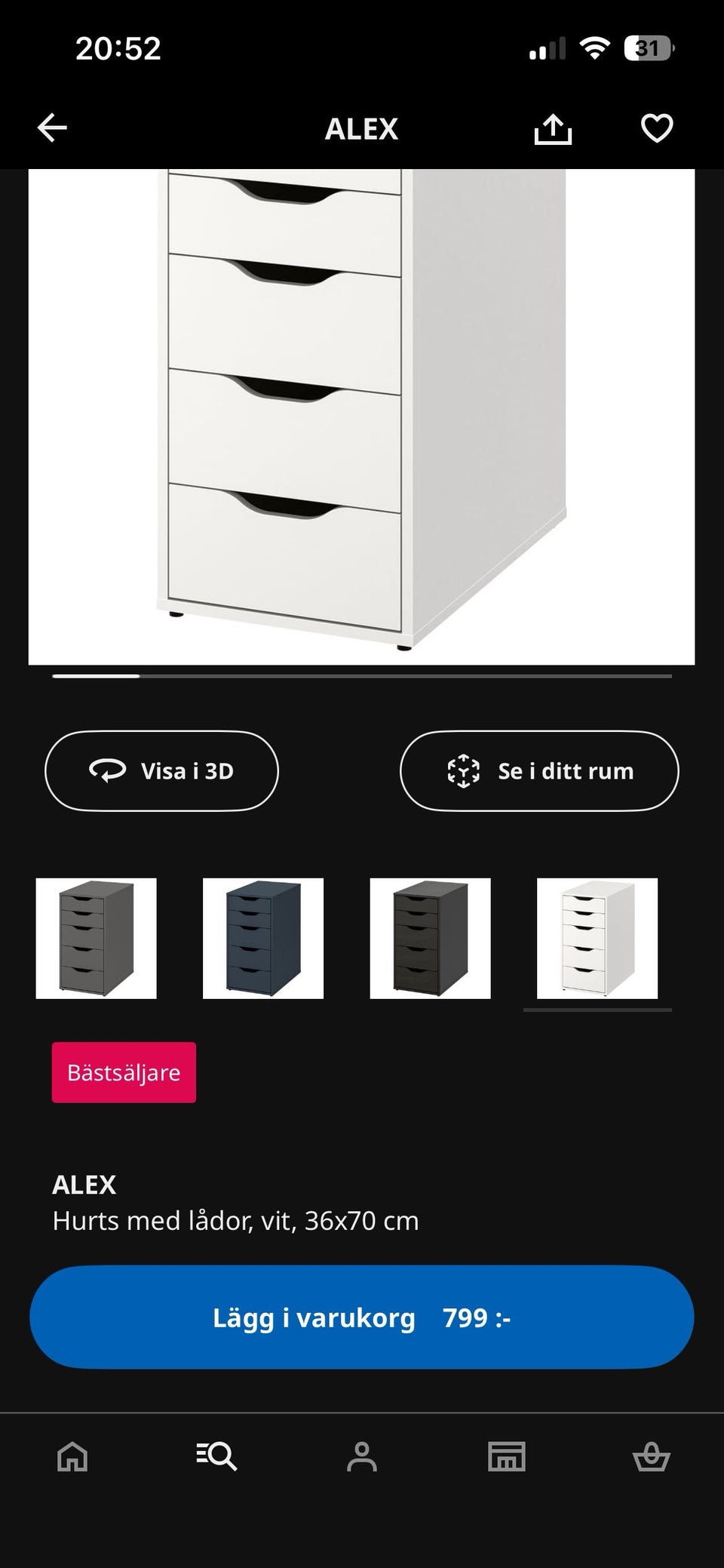
Task: Open Visa i 3D view
Action: click(161, 770)
